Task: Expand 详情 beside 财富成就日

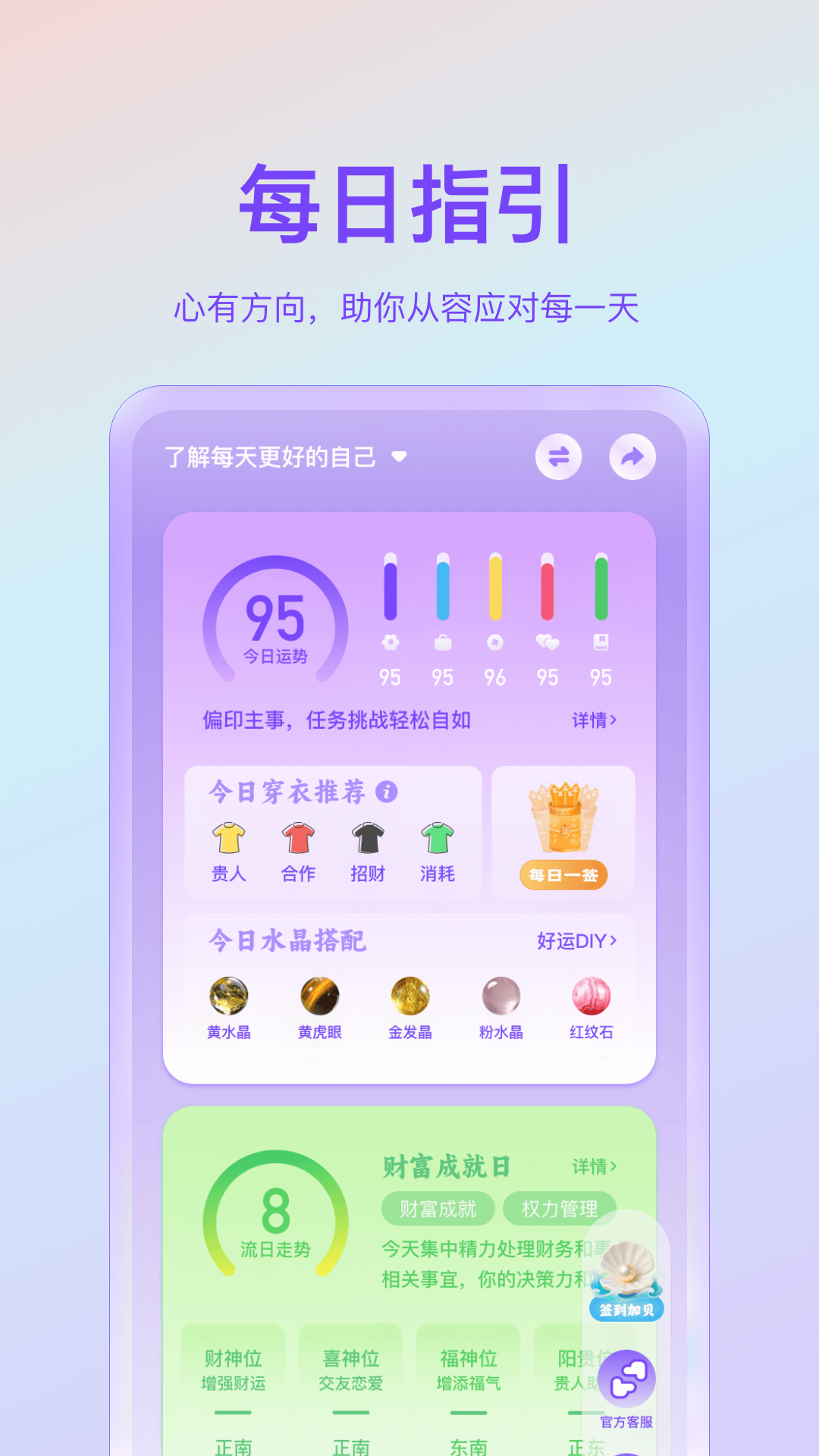Action: coord(593,1167)
